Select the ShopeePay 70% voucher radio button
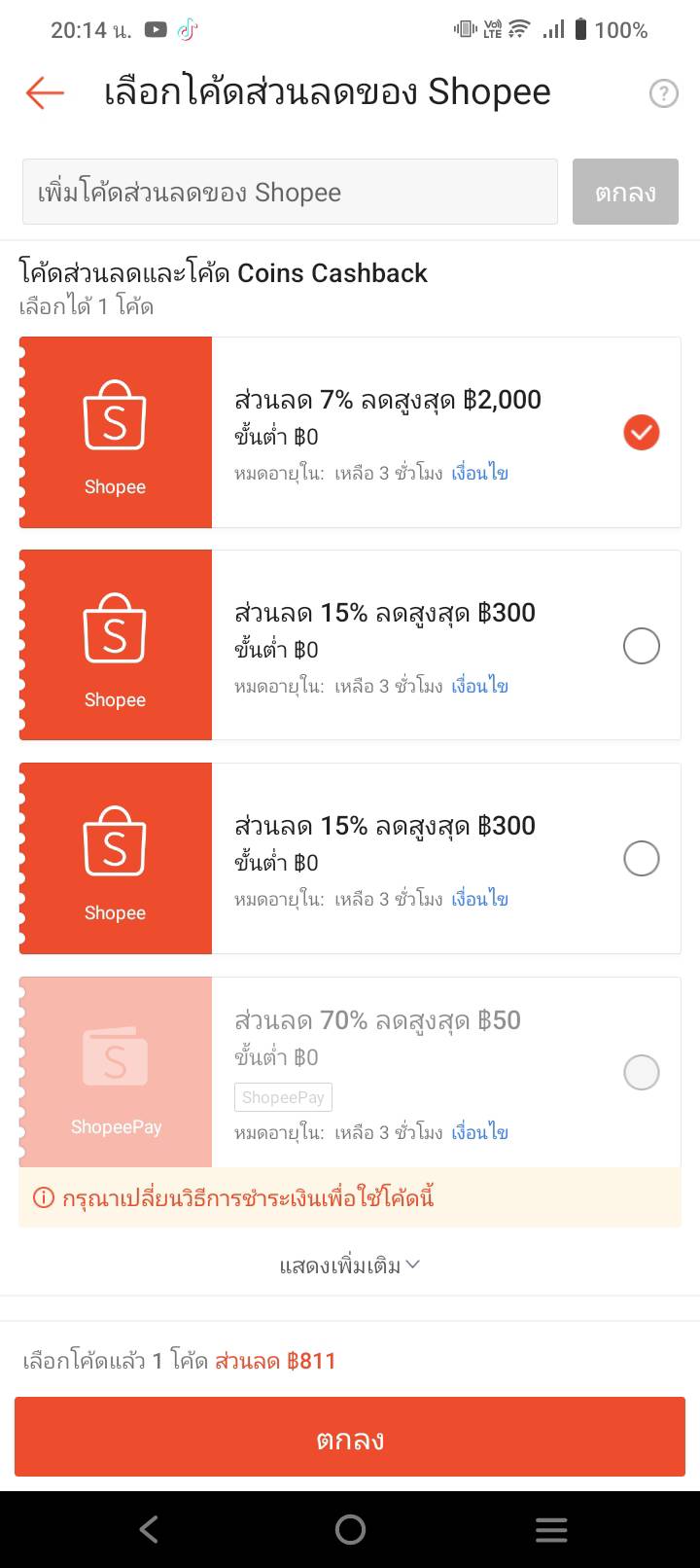 (641, 1073)
